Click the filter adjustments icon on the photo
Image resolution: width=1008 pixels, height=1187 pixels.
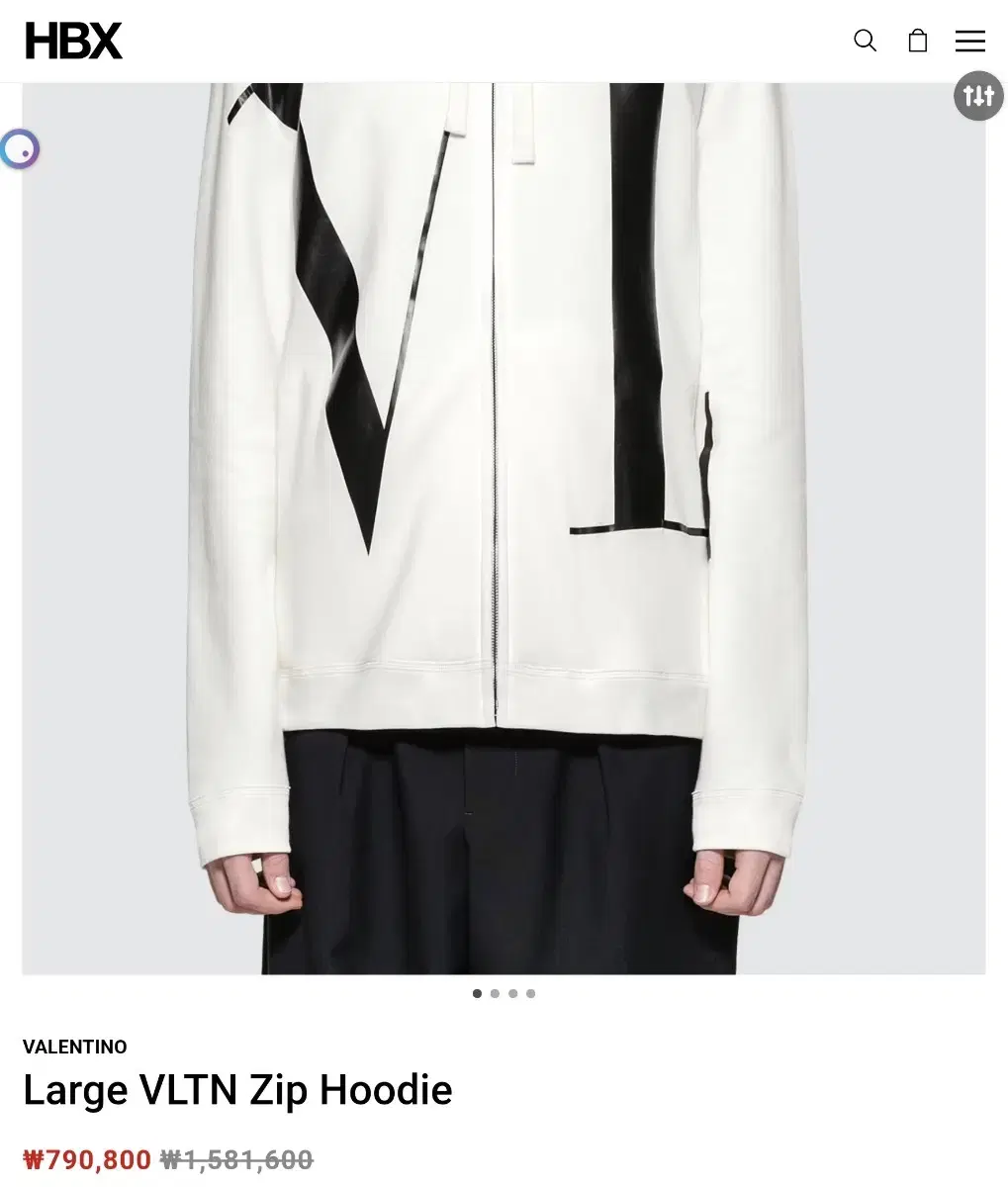pos(977,95)
